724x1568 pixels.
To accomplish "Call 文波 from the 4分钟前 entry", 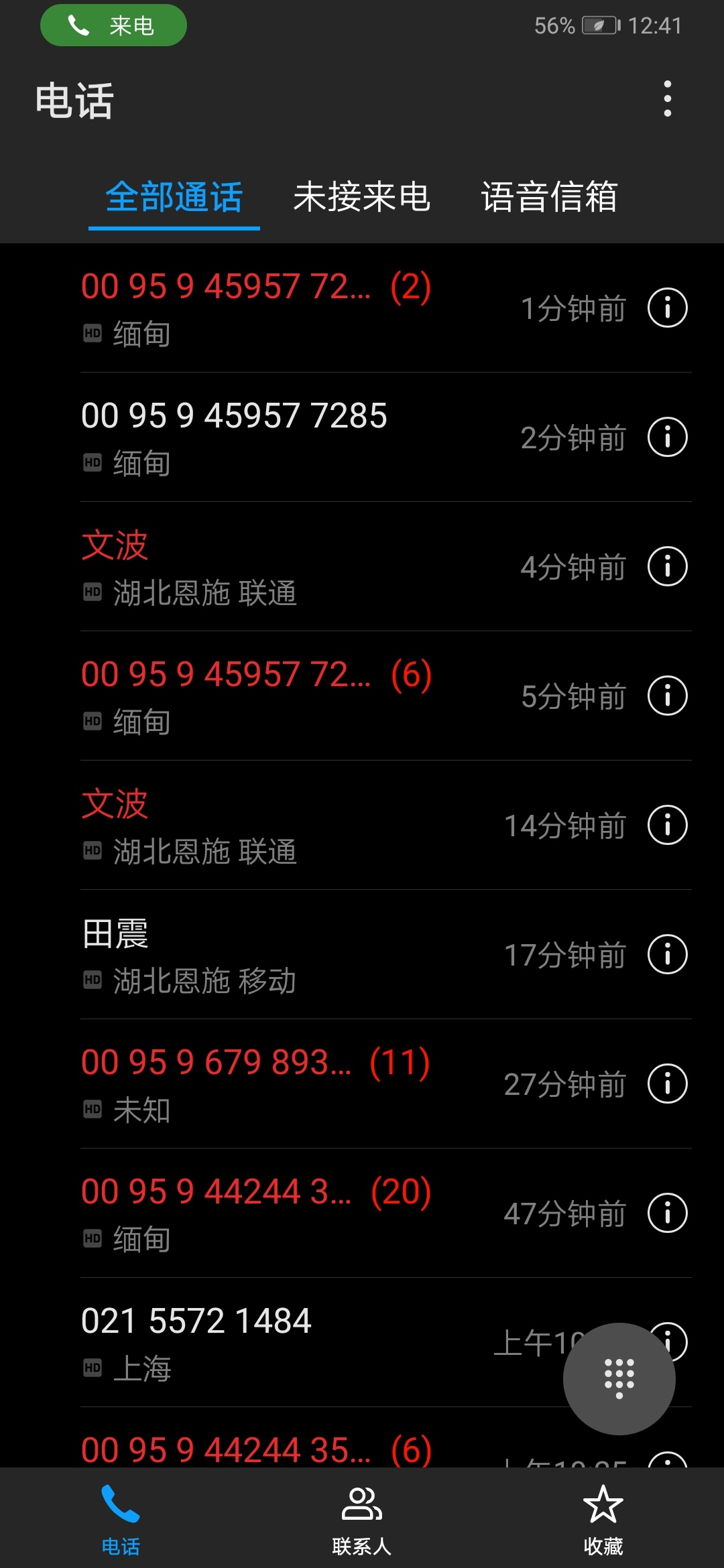I will tap(288, 567).
